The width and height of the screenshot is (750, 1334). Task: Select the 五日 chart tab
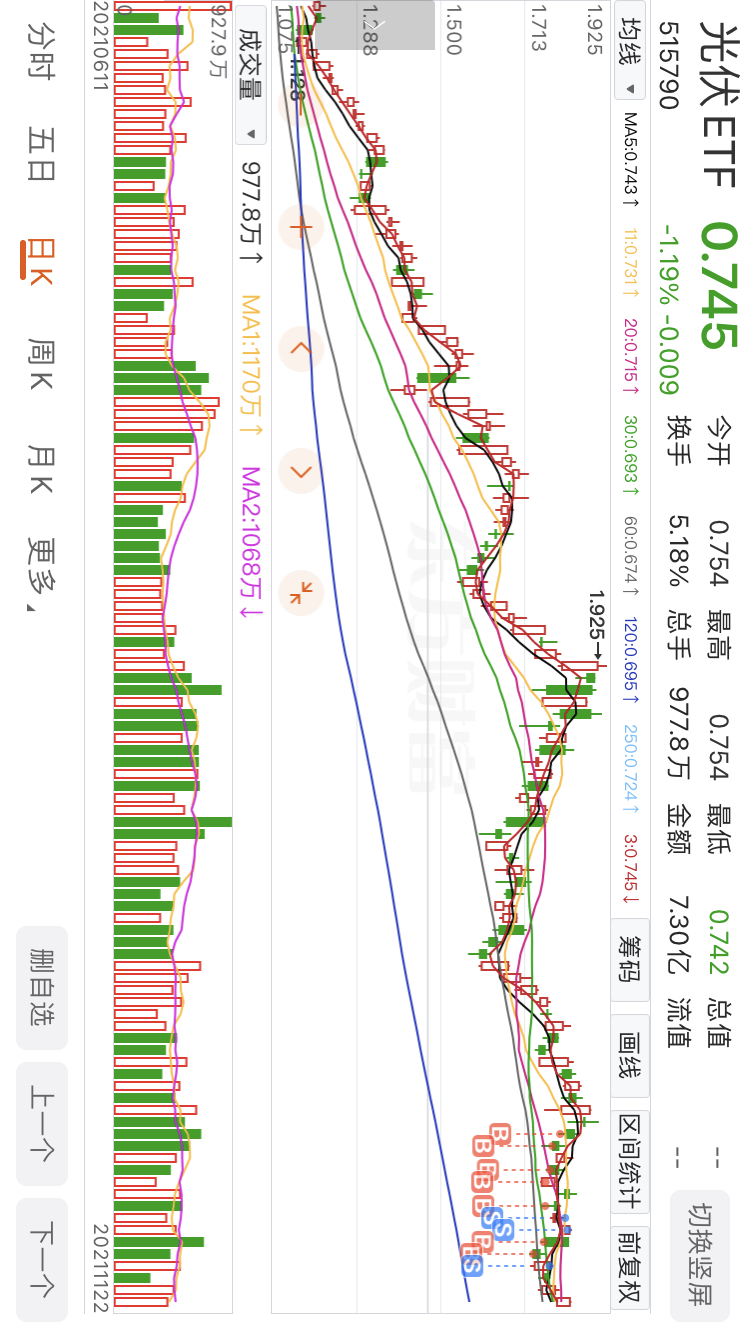[42, 153]
